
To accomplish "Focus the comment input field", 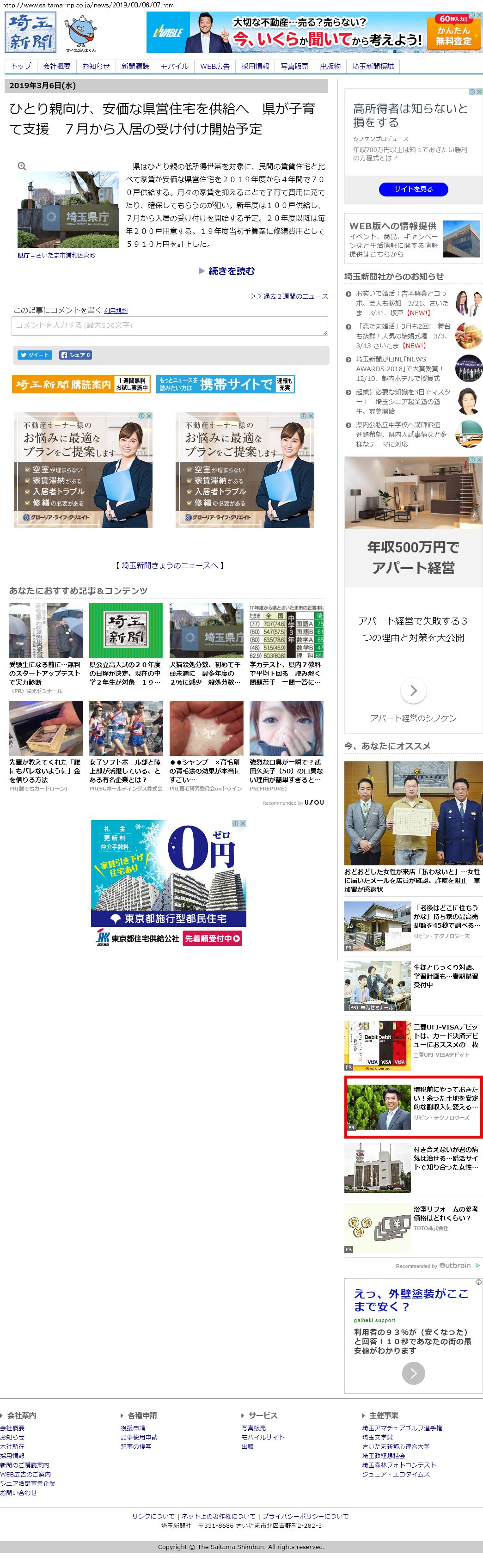I will [x=170, y=325].
